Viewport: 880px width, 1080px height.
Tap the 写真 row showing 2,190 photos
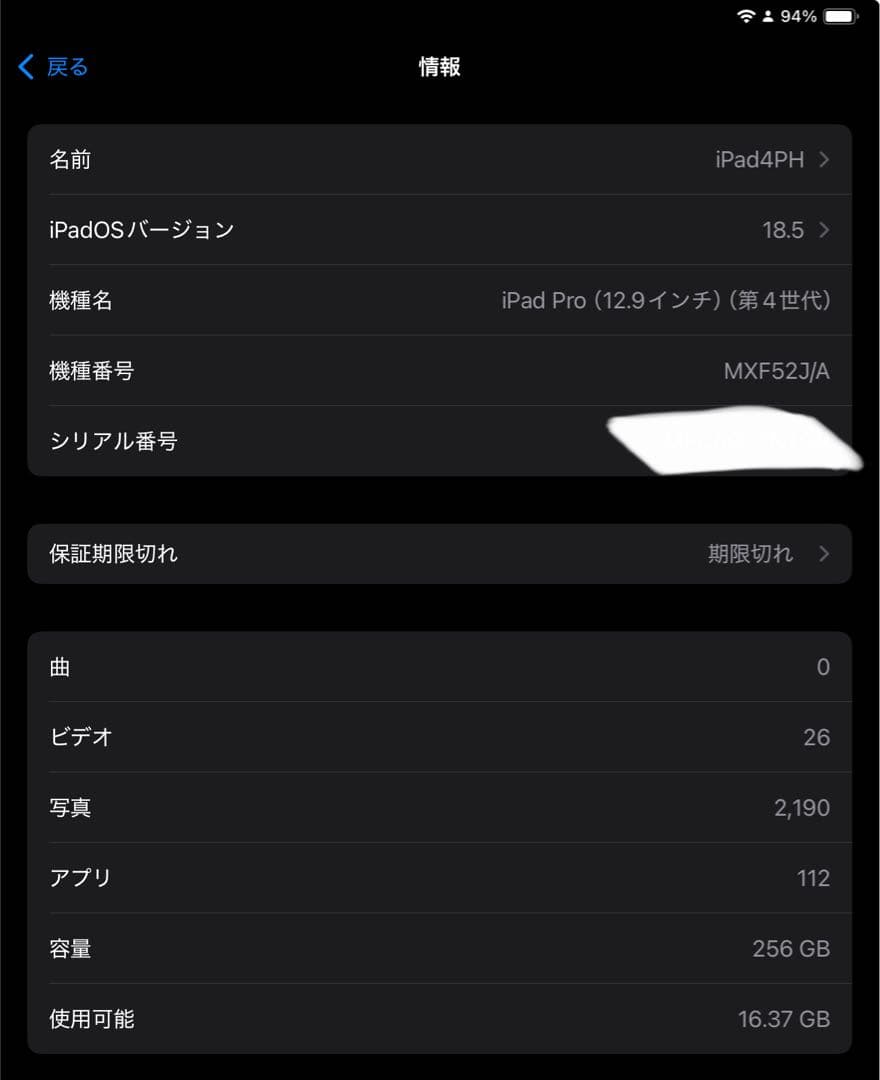click(x=440, y=807)
